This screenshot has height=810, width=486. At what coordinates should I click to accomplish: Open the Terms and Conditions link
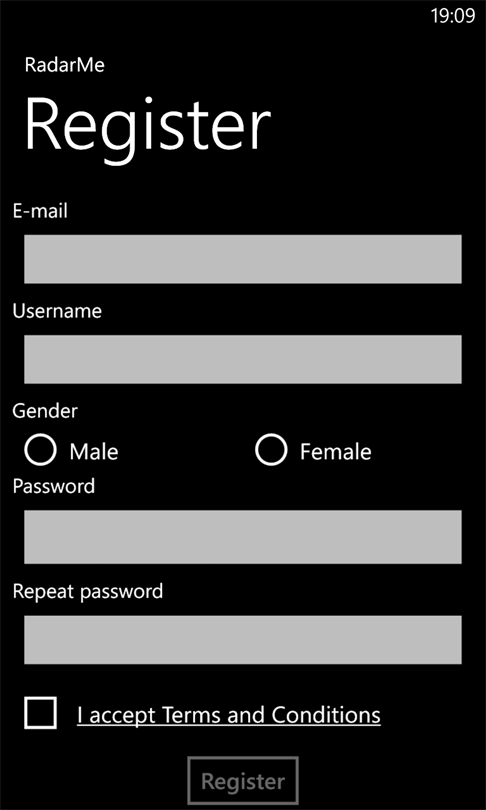coord(229,715)
